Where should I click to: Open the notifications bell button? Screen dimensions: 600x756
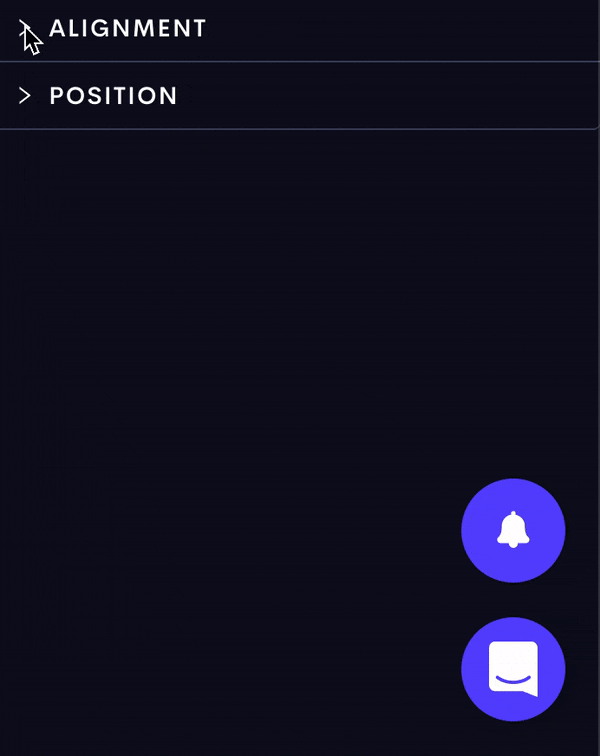click(513, 530)
